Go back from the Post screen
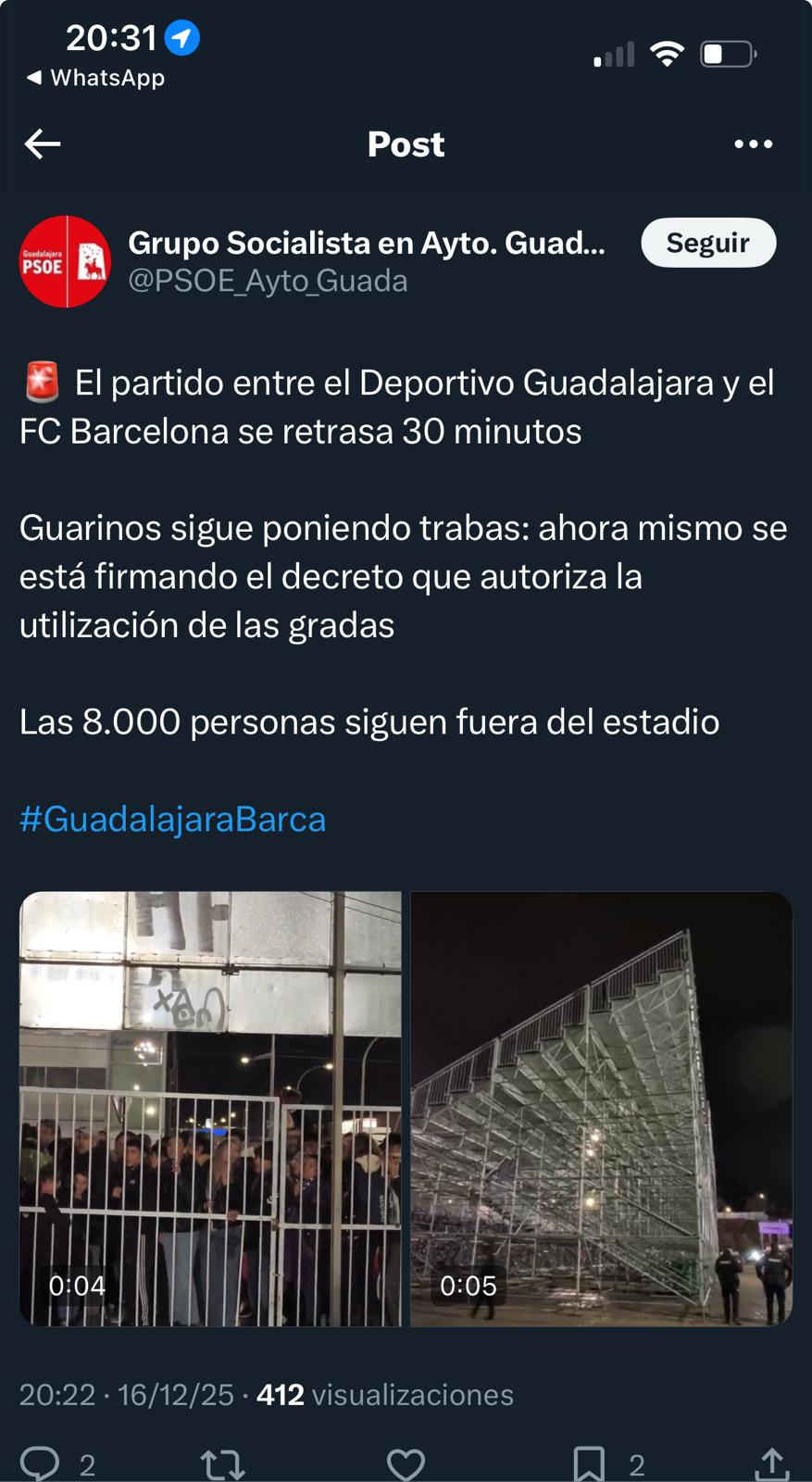This screenshot has height=1482, width=812. pyautogui.click(x=43, y=144)
